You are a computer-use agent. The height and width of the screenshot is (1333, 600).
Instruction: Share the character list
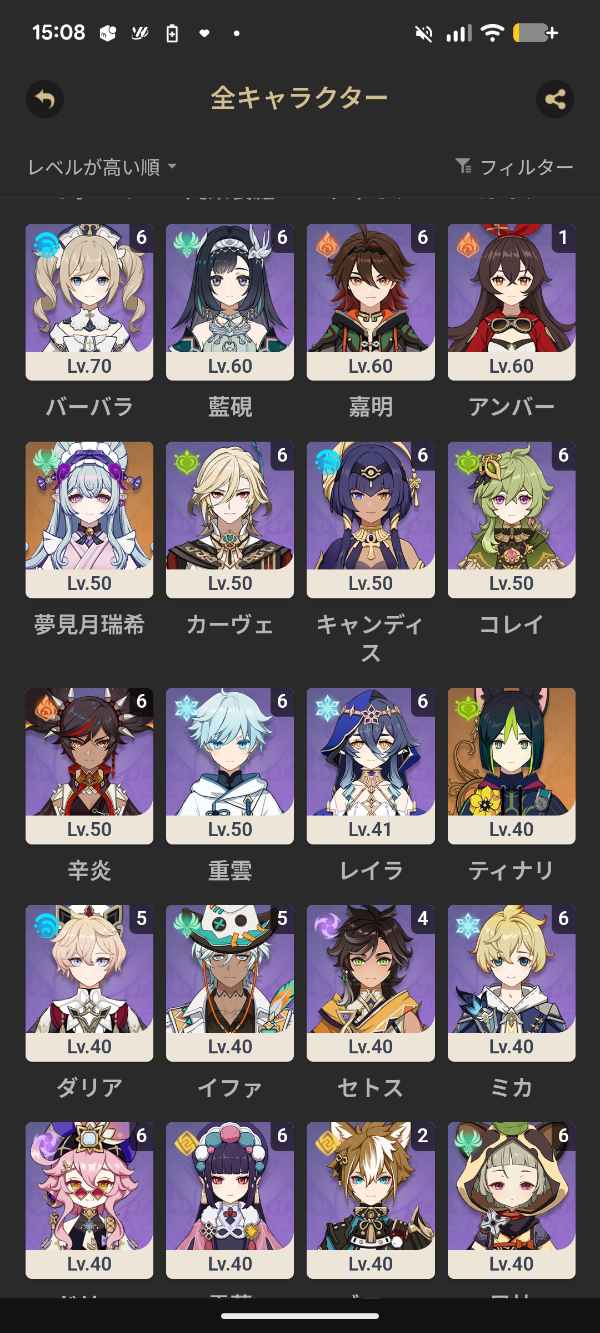coord(555,98)
